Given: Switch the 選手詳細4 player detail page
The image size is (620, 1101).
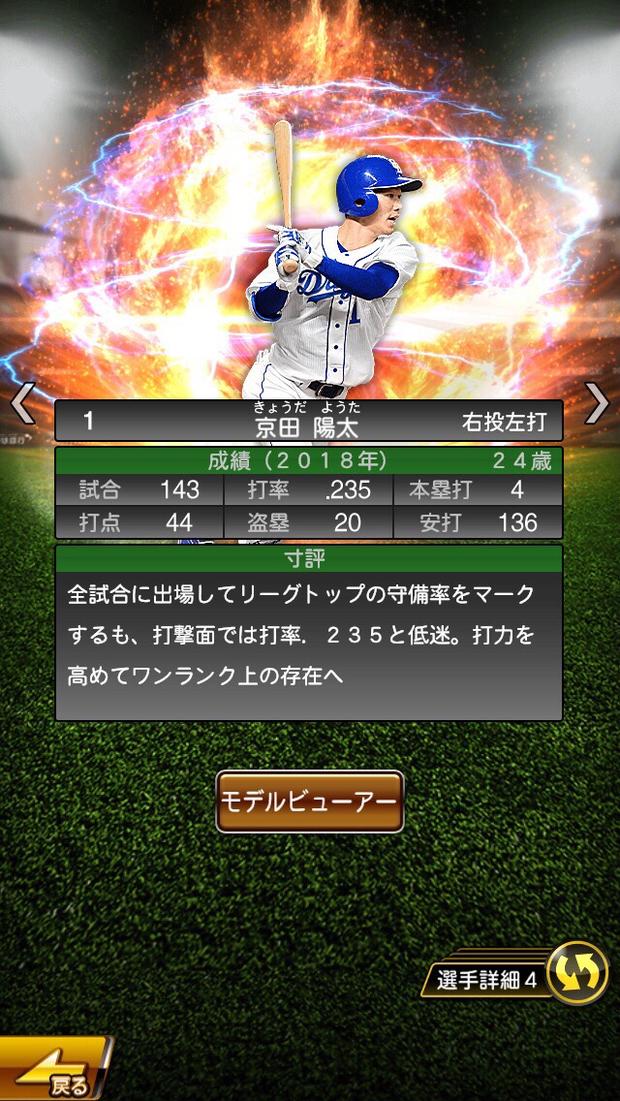Looking at the screenshot, I should point(577,973).
